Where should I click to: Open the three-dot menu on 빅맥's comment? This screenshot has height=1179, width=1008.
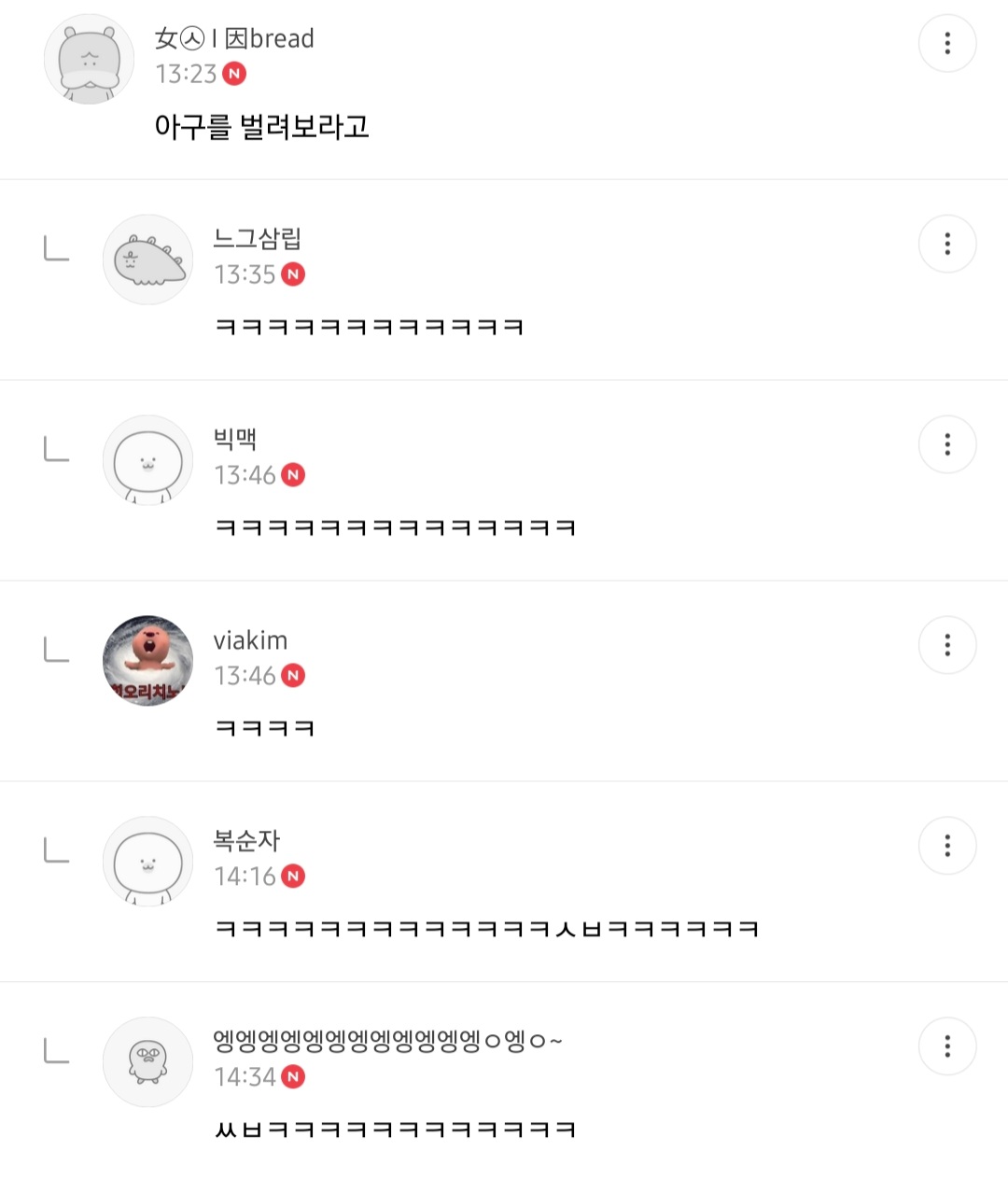pyautogui.click(x=947, y=444)
